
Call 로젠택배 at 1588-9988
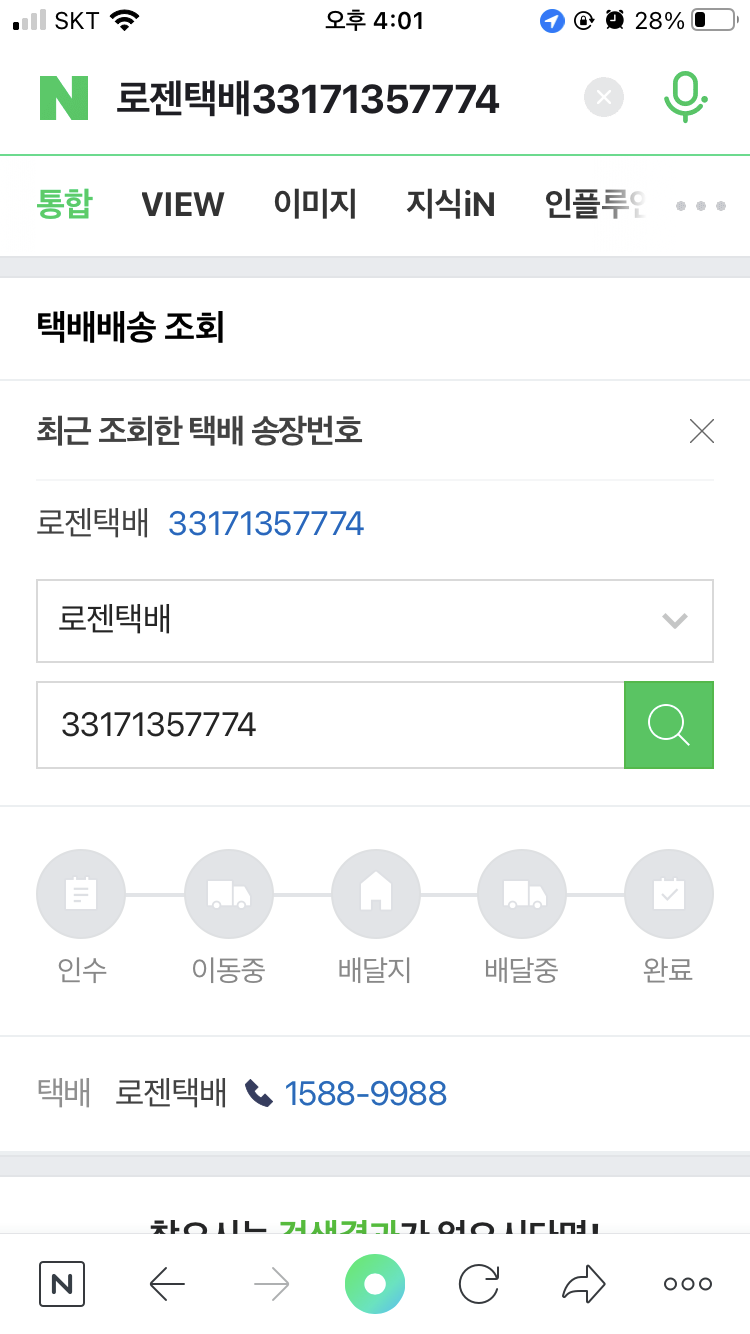click(x=365, y=1093)
